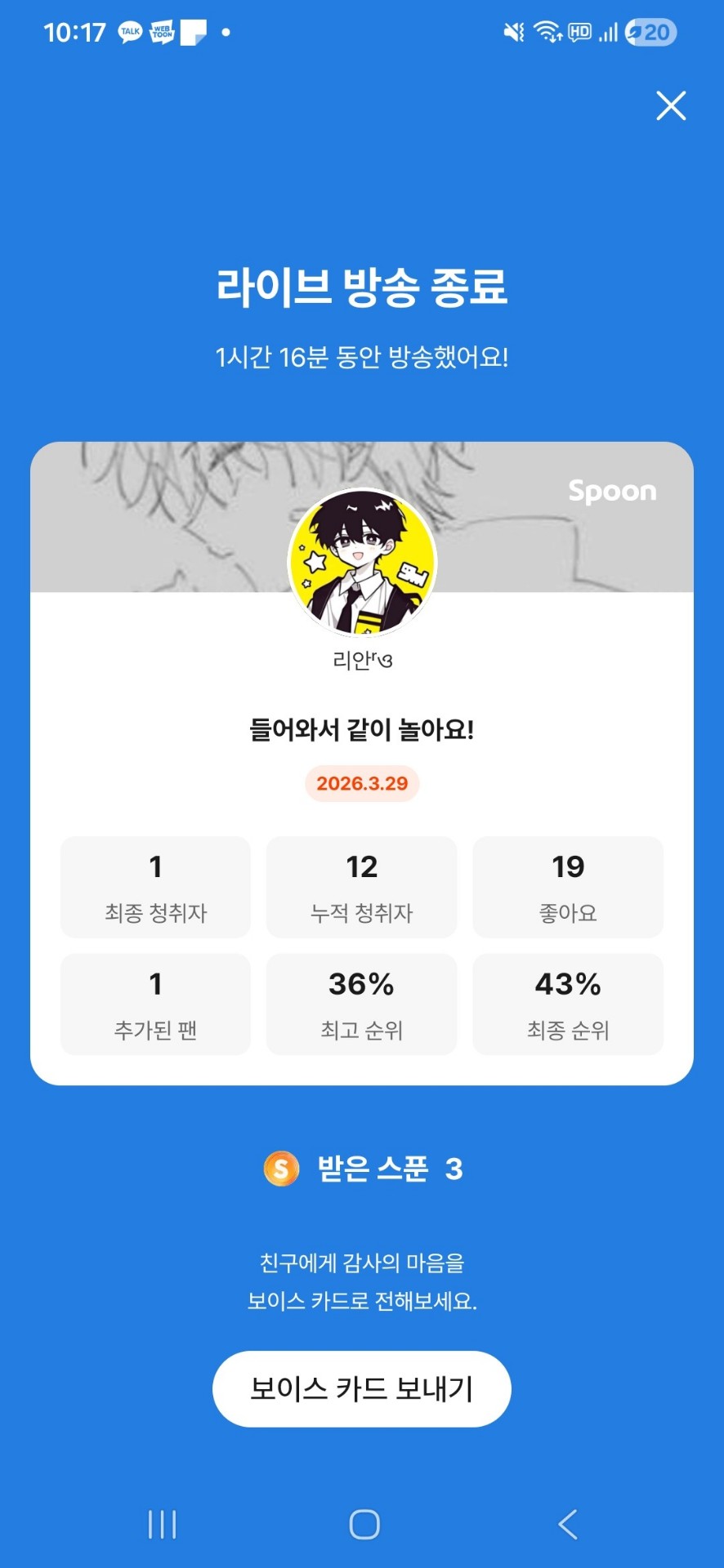Open recent apps from navigation bar

[162, 1524]
